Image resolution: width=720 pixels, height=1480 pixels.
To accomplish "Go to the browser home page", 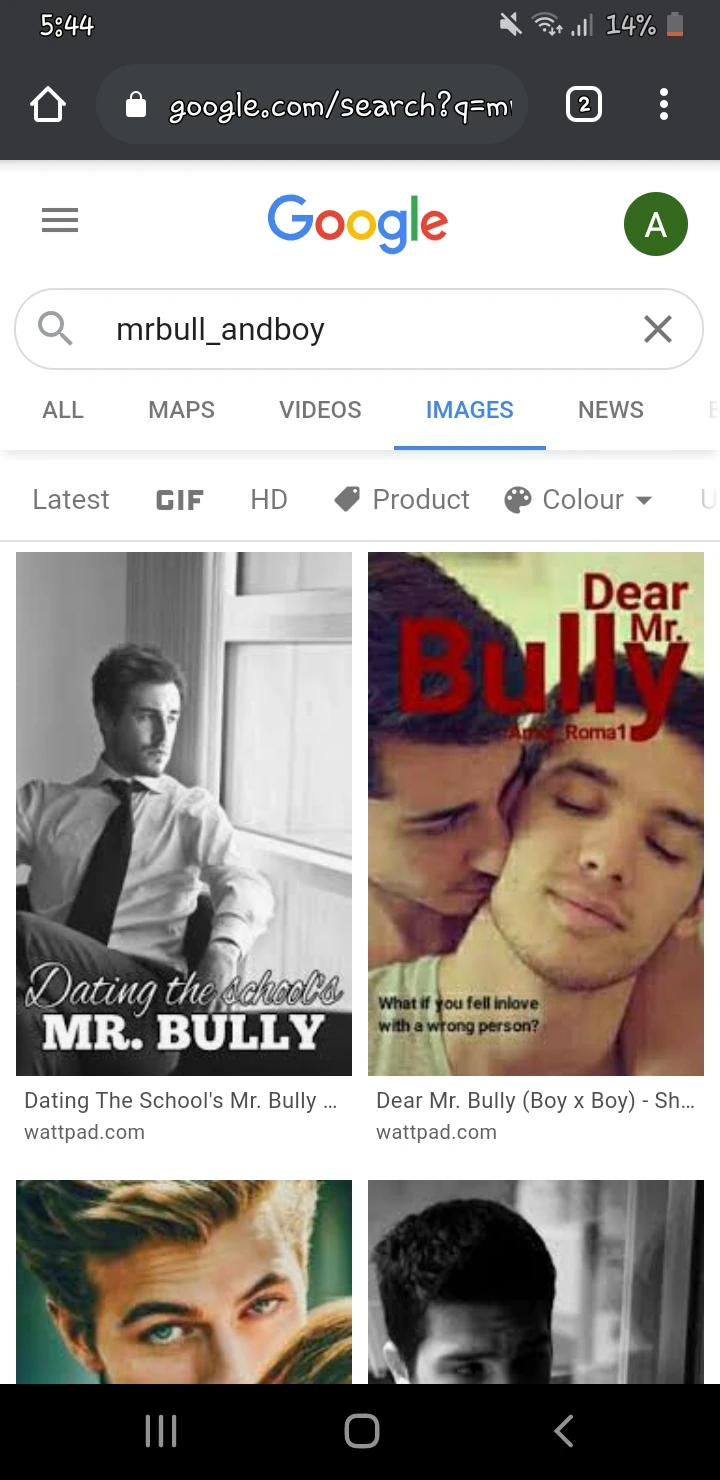I will click(48, 105).
